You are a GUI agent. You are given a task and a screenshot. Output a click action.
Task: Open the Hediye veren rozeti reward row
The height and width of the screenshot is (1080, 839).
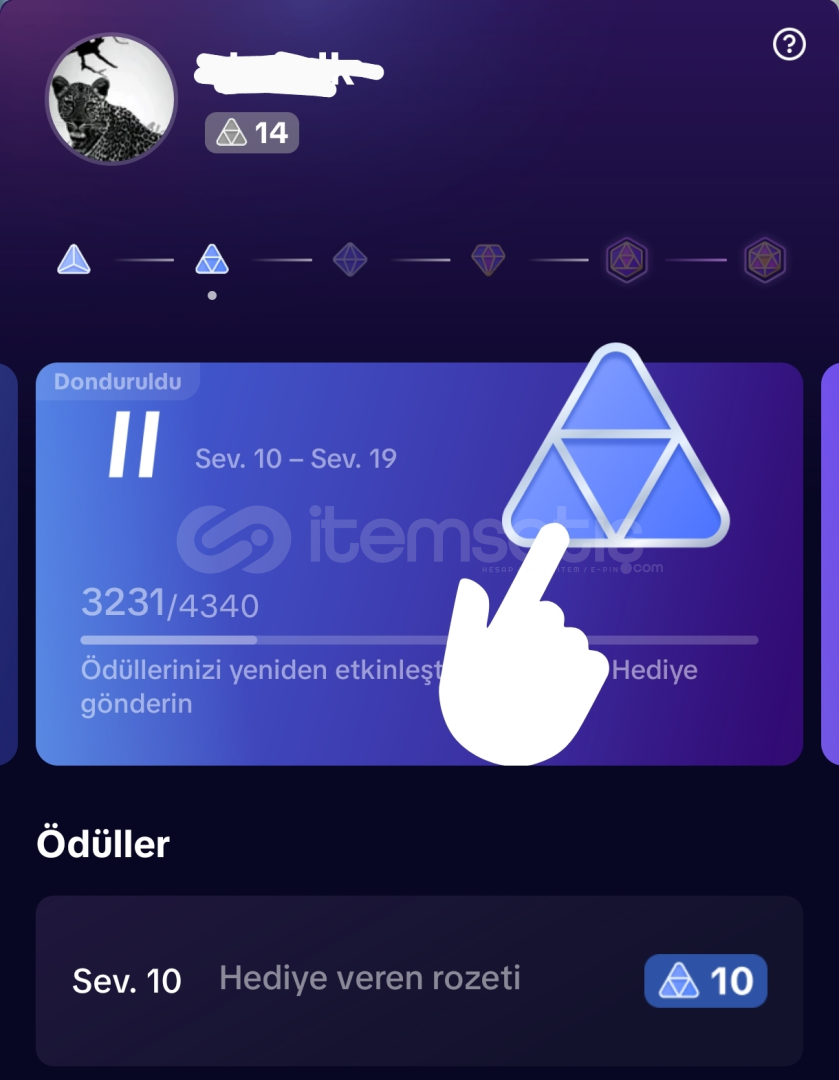419,980
